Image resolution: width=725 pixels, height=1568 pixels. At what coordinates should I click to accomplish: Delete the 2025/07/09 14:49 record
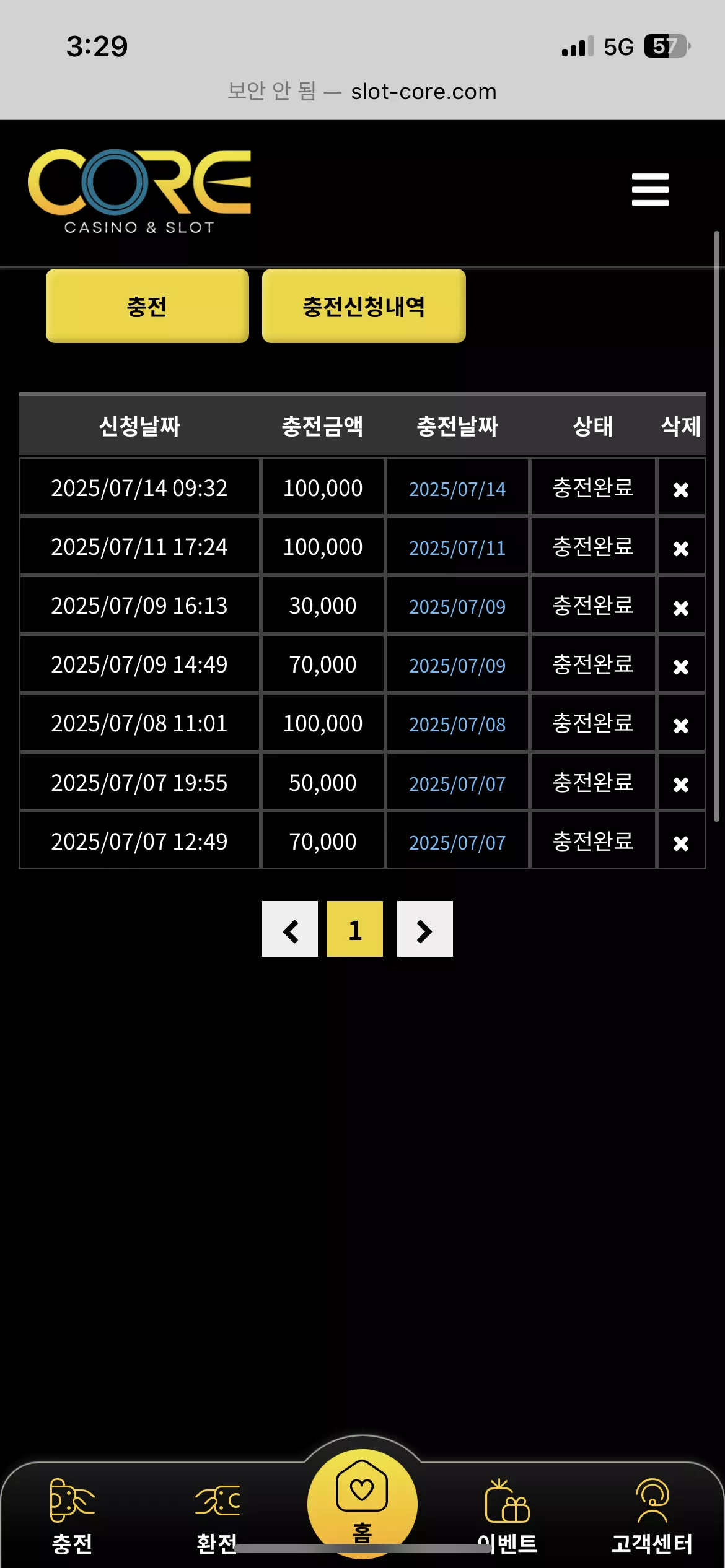click(681, 667)
